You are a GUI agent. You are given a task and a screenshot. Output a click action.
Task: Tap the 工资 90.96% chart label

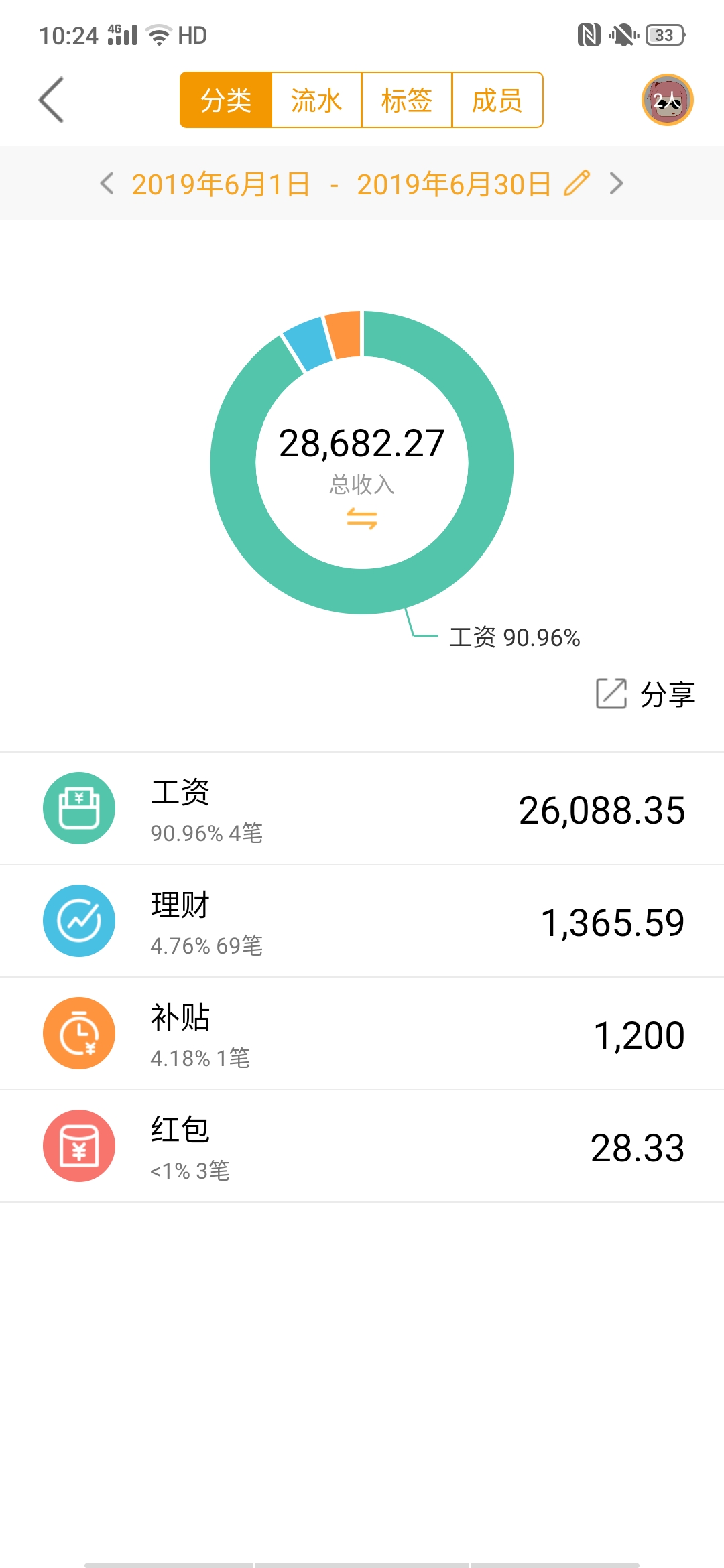tap(516, 639)
